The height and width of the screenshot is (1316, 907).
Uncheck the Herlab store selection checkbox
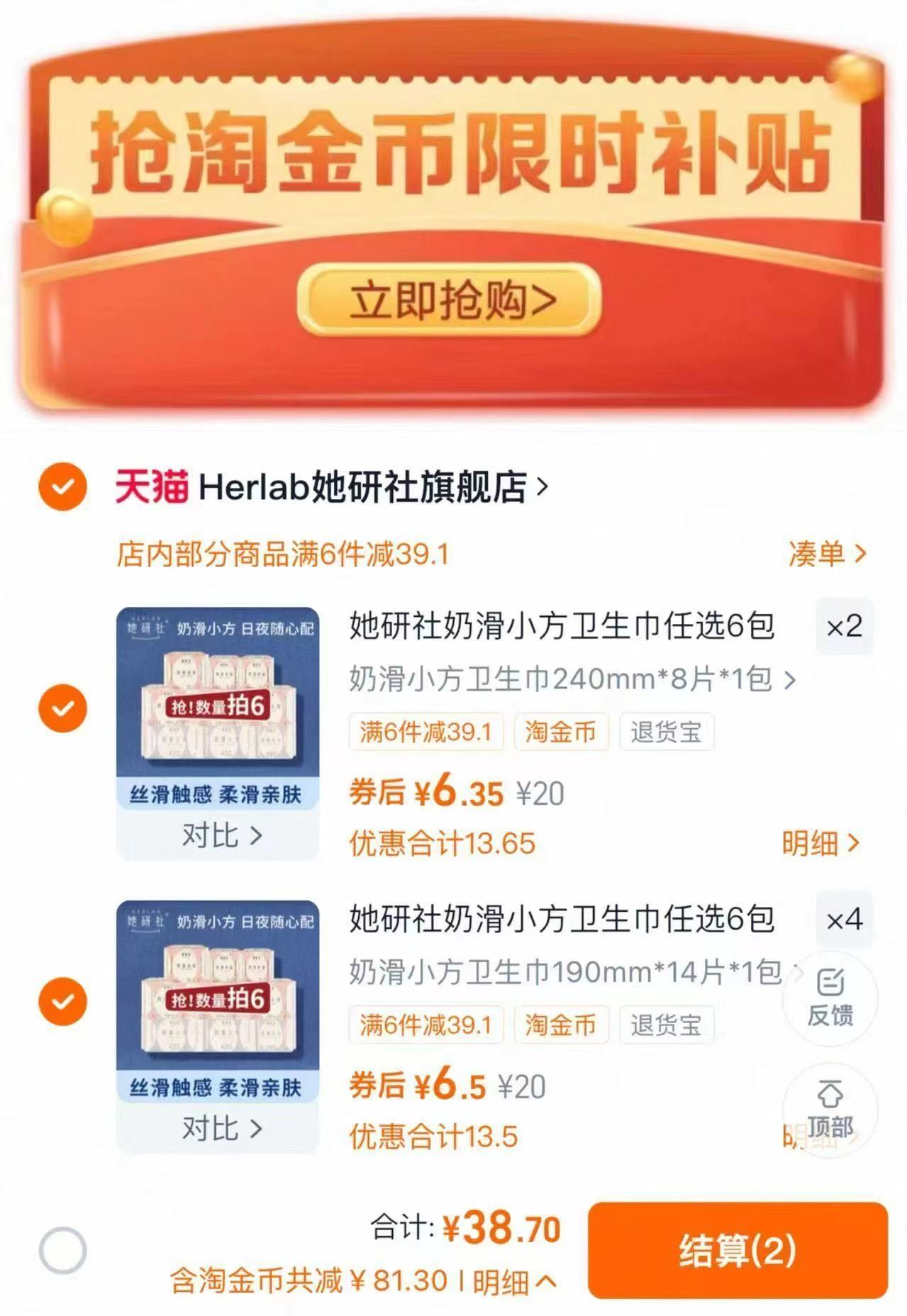(63, 485)
